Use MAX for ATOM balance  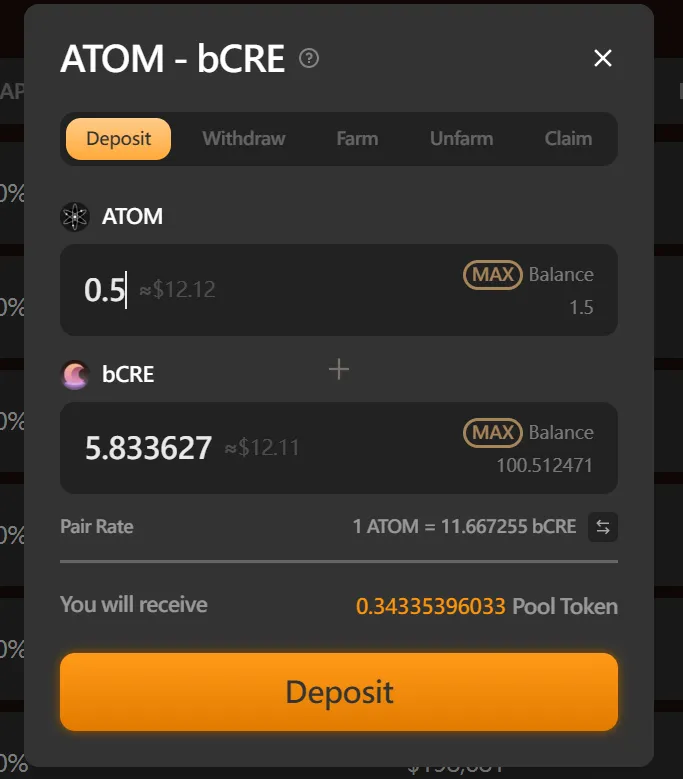pos(492,275)
